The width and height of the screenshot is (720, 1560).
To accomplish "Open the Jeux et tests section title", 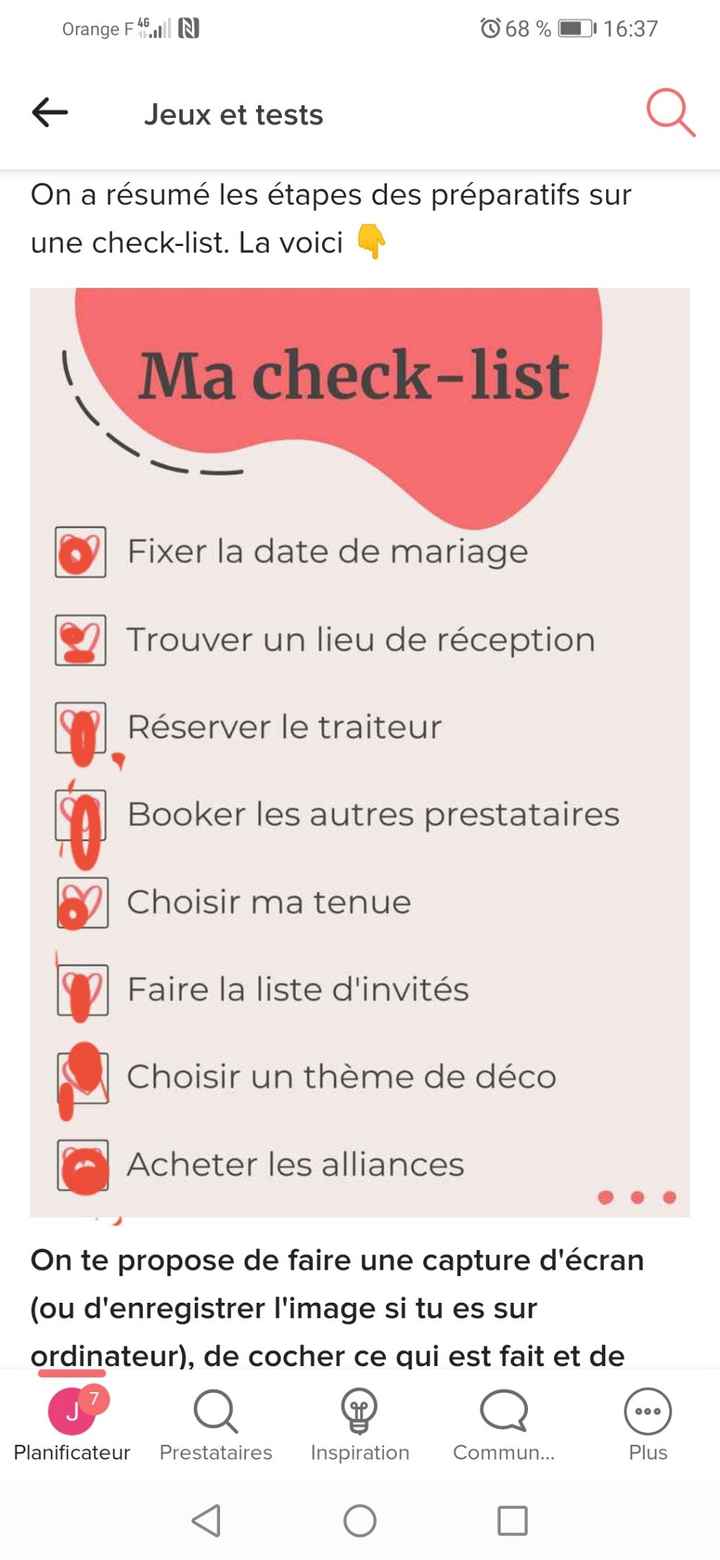I will tap(233, 114).
